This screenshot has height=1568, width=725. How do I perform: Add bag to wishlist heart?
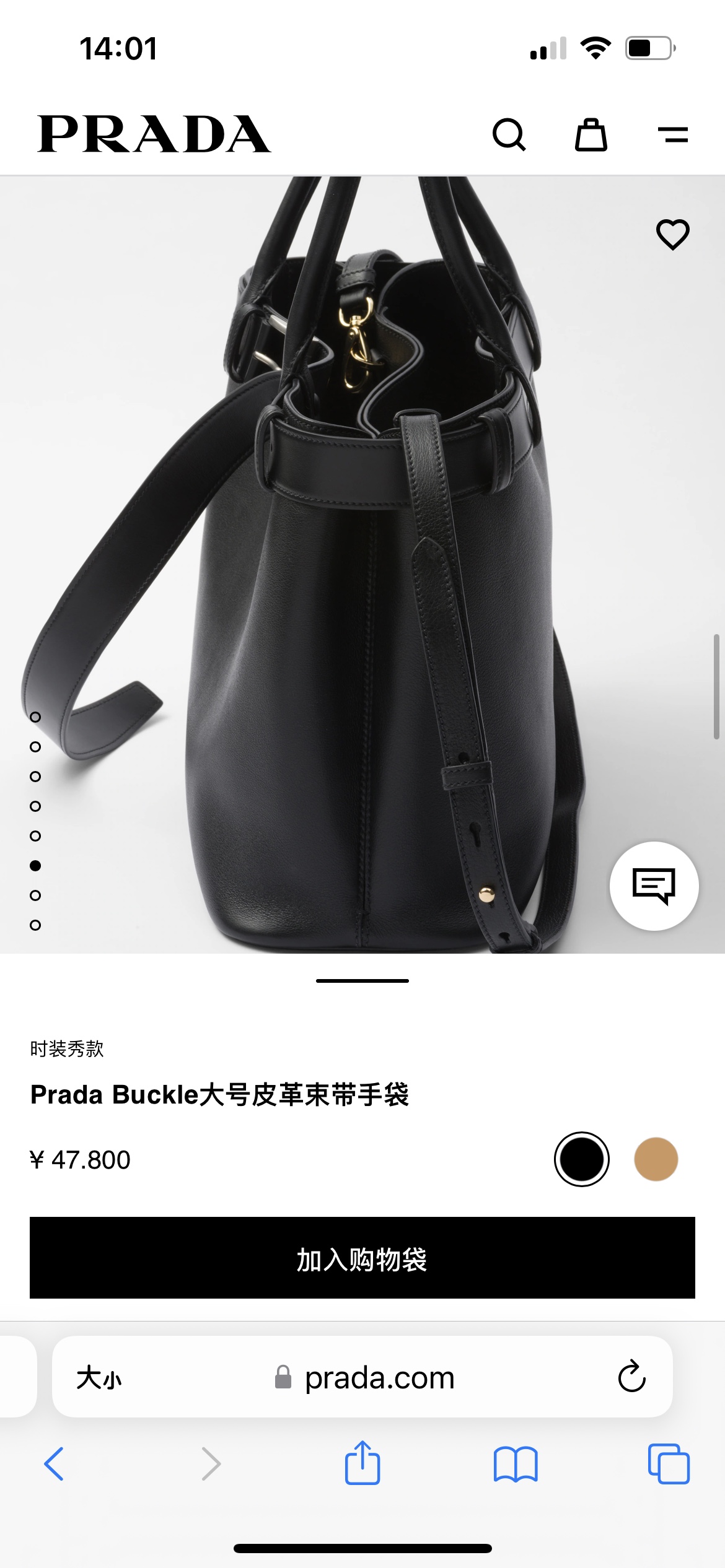(x=672, y=235)
